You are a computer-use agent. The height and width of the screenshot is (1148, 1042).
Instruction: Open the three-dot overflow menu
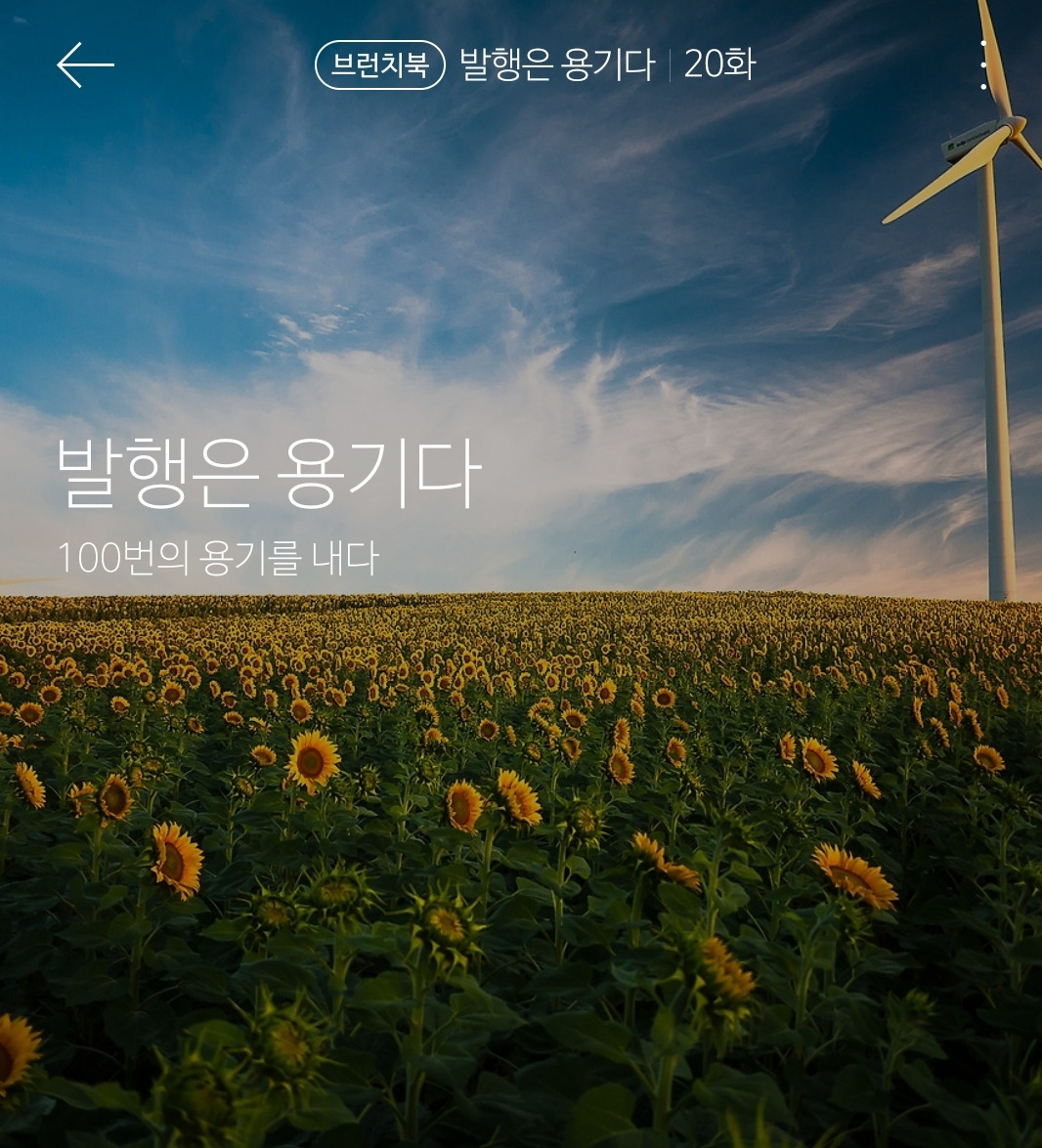983,65
